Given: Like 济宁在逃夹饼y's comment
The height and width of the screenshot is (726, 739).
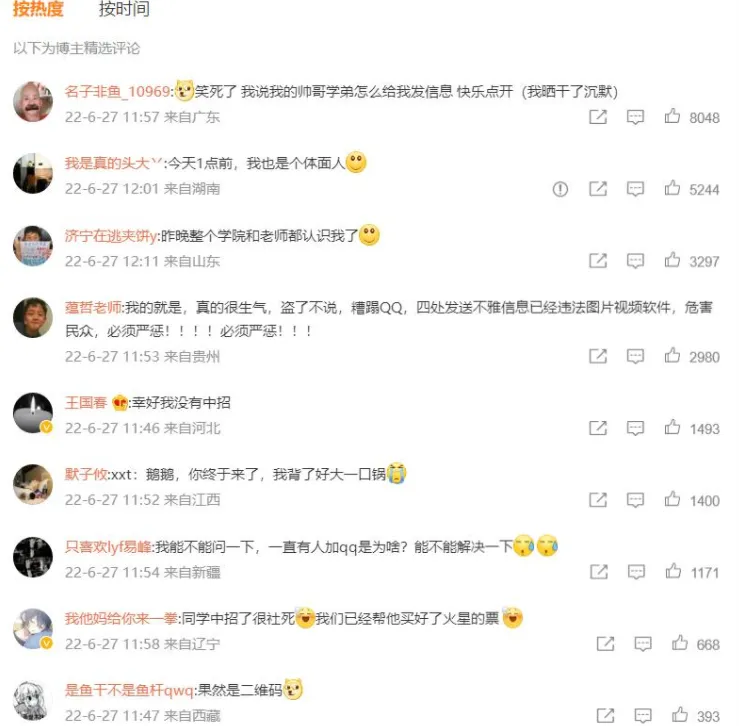Looking at the screenshot, I should (x=673, y=261).
